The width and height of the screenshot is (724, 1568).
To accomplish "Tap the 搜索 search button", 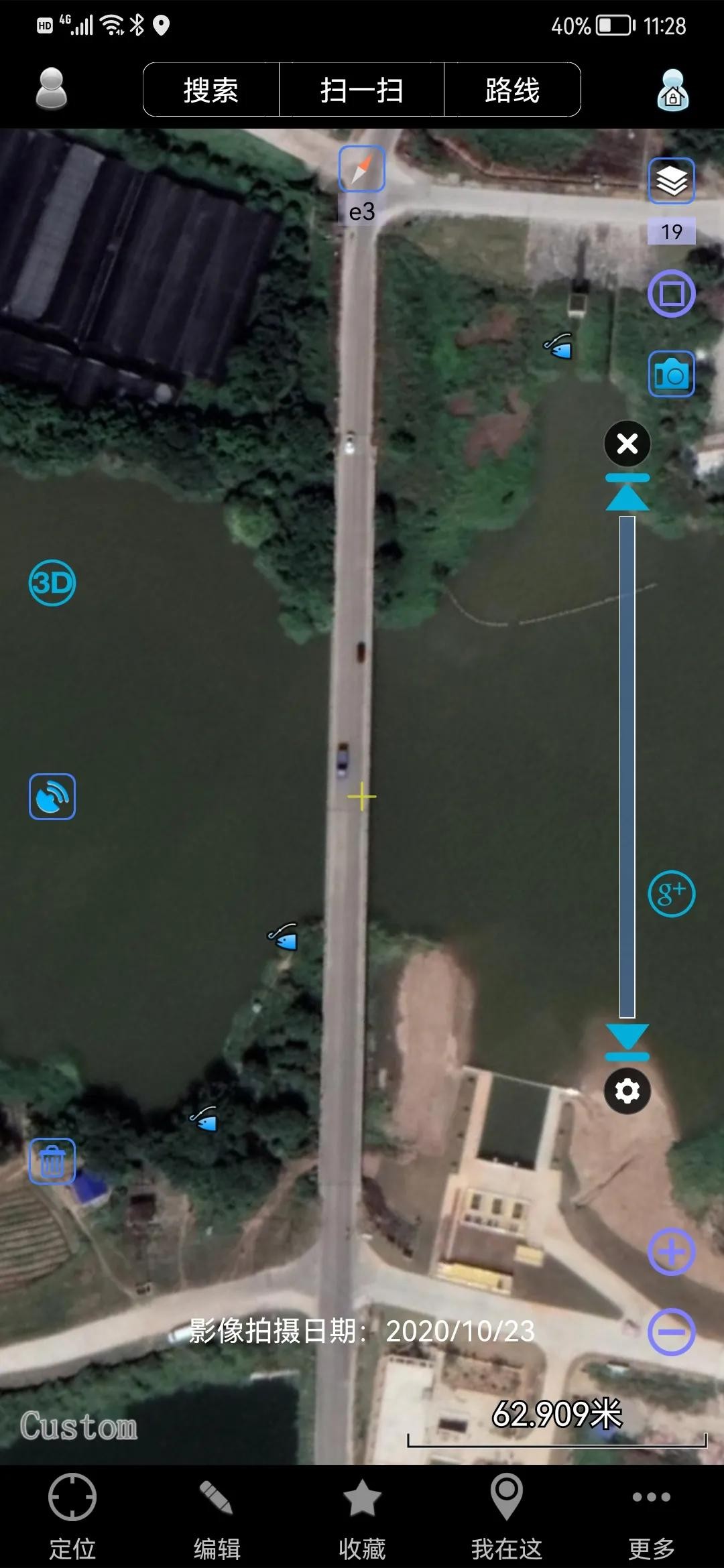I will click(x=211, y=90).
